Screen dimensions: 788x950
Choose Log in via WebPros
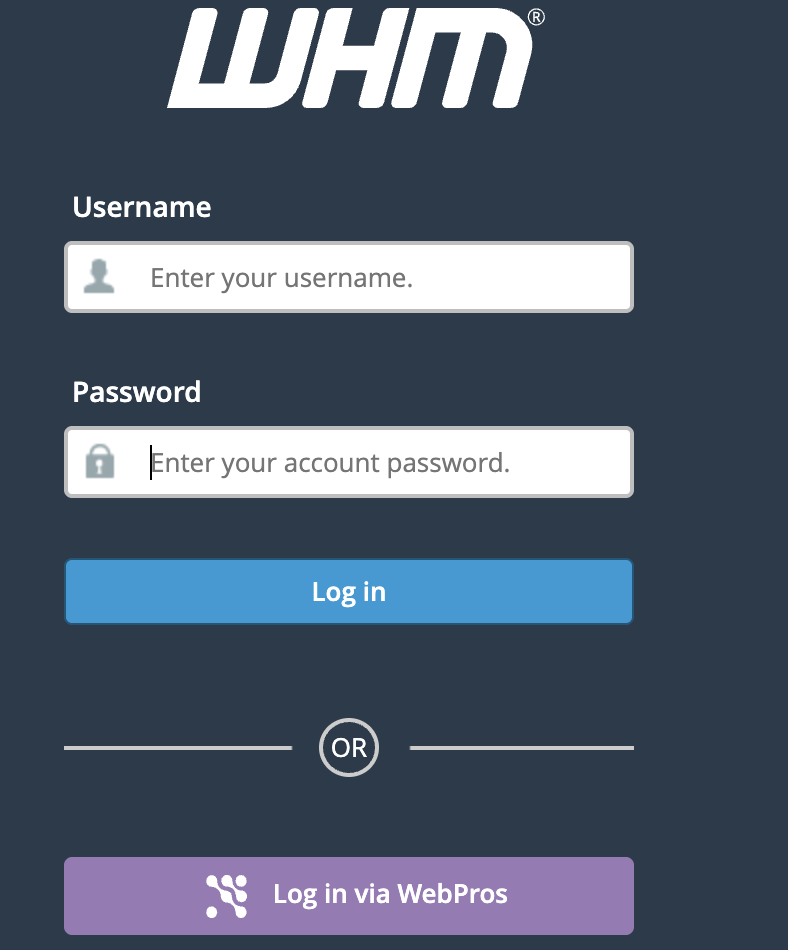[x=348, y=895]
